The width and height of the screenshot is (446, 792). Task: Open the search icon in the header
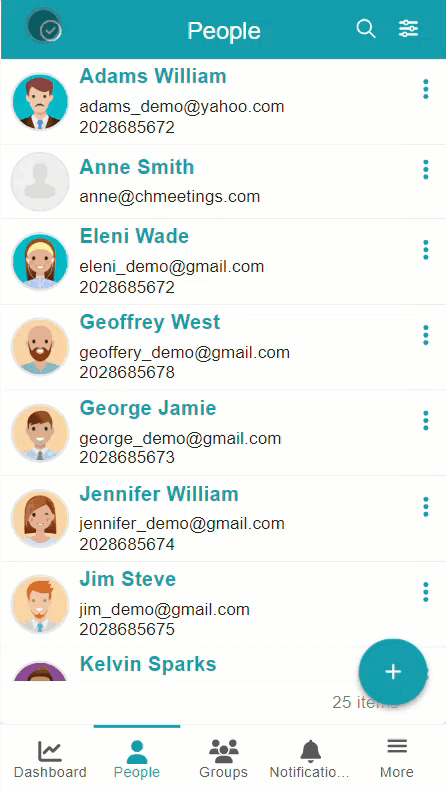(366, 29)
